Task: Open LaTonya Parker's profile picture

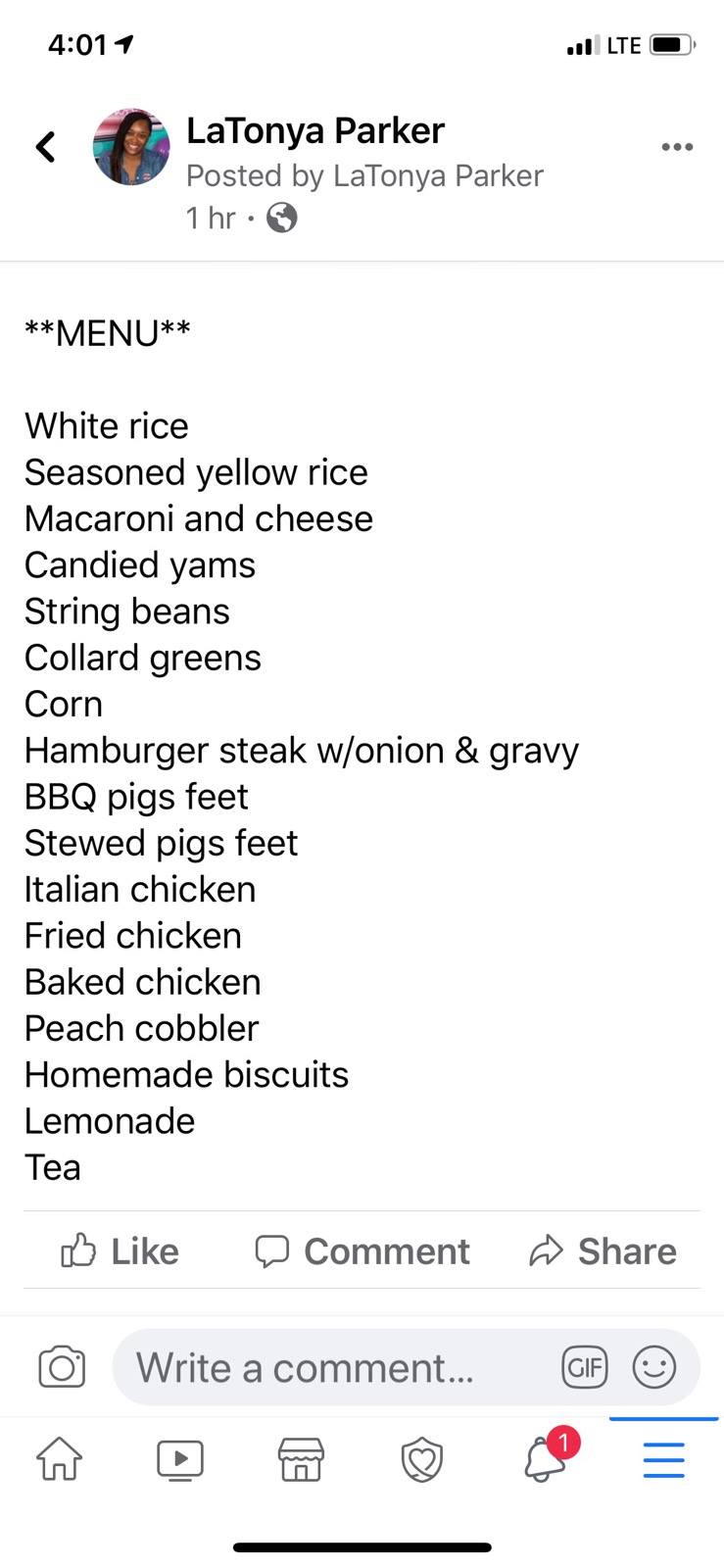Action: [x=131, y=147]
